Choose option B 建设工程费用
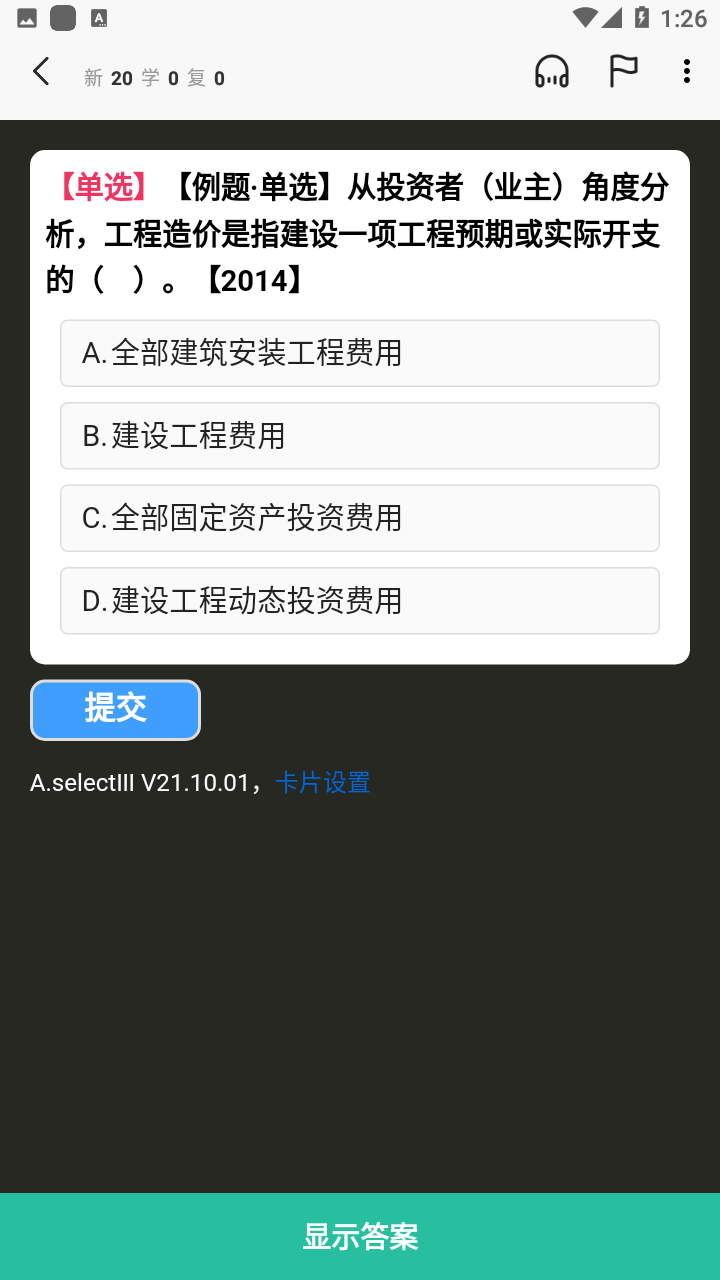 (360, 436)
